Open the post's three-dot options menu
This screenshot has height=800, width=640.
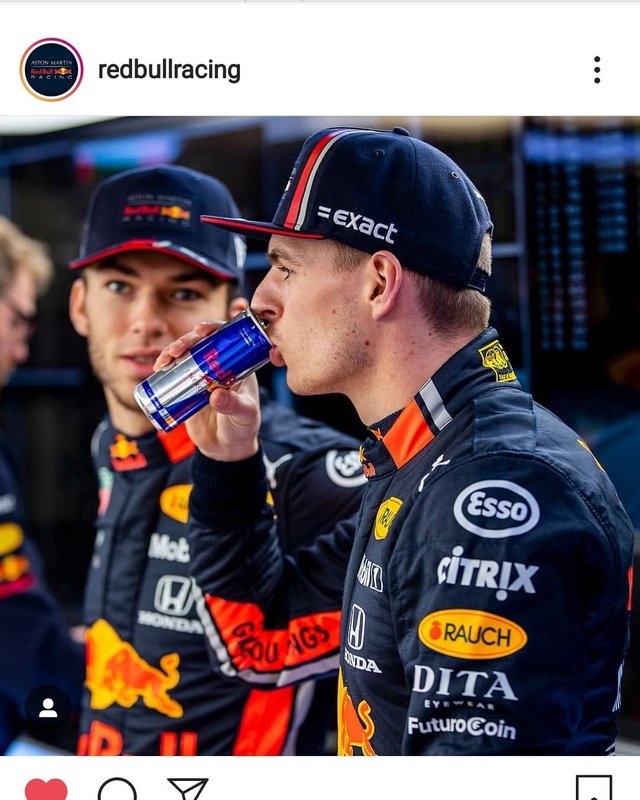[x=596, y=70]
